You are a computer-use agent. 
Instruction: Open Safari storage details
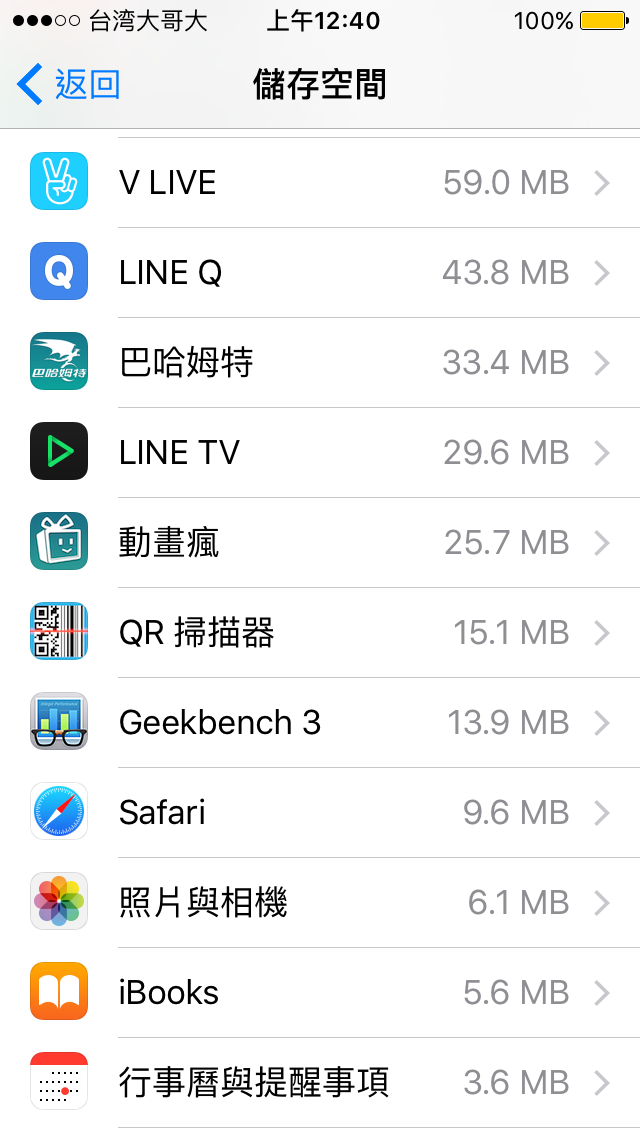coord(320,813)
